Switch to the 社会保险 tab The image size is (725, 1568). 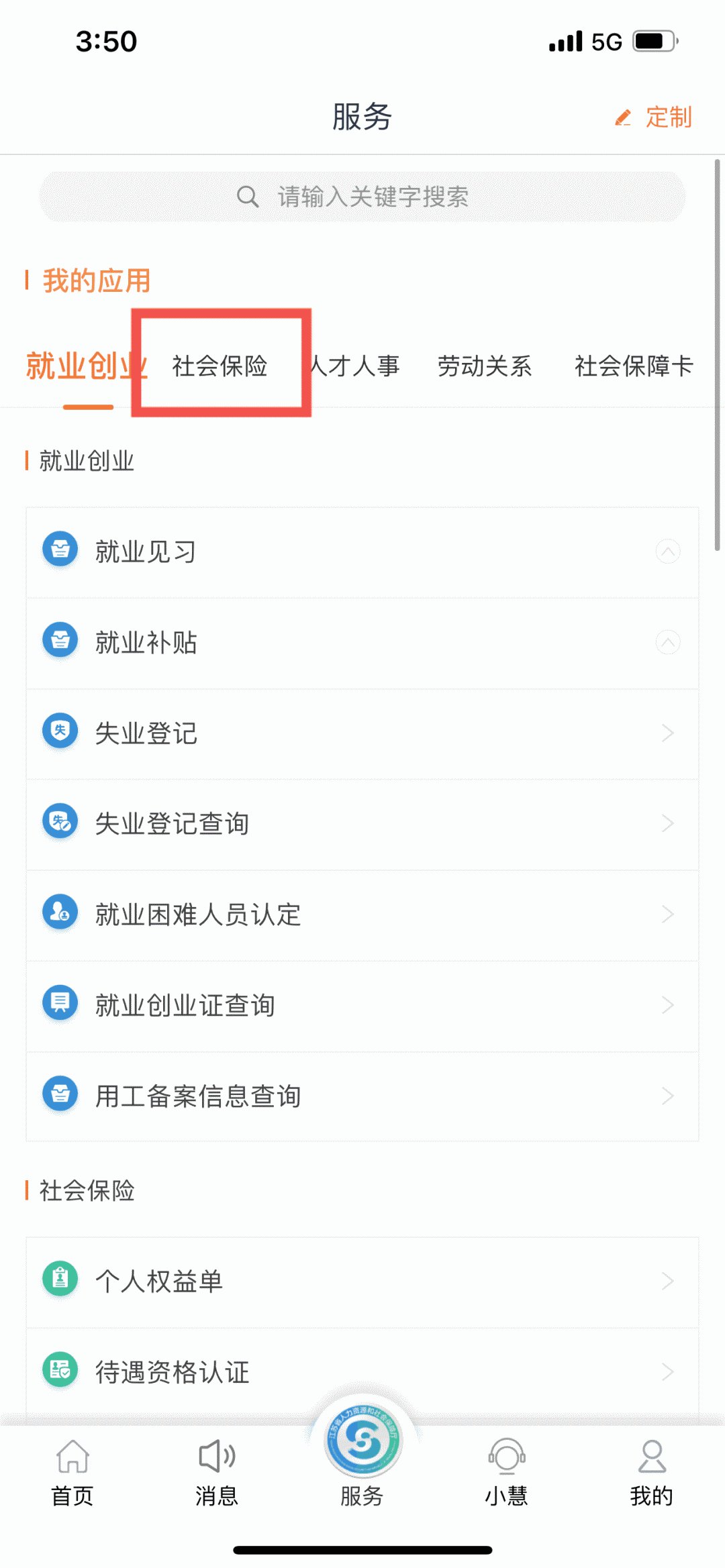pos(220,366)
